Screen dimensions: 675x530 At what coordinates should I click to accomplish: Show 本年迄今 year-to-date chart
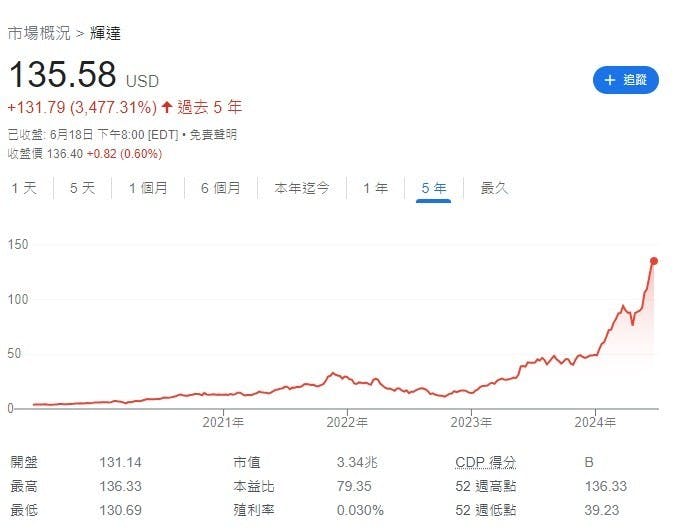coord(302,188)
